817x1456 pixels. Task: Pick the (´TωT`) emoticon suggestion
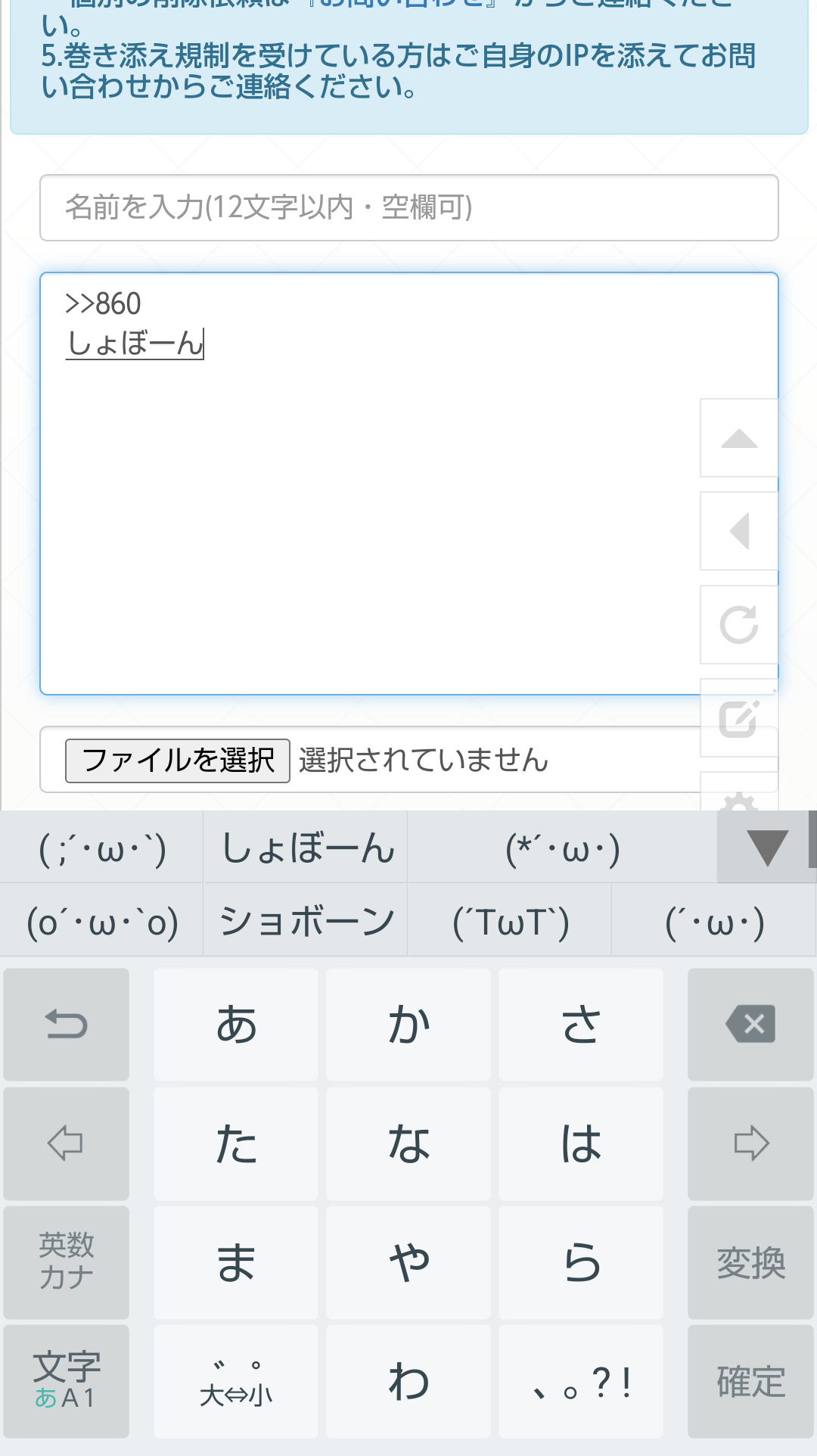(x=511, y=921)
